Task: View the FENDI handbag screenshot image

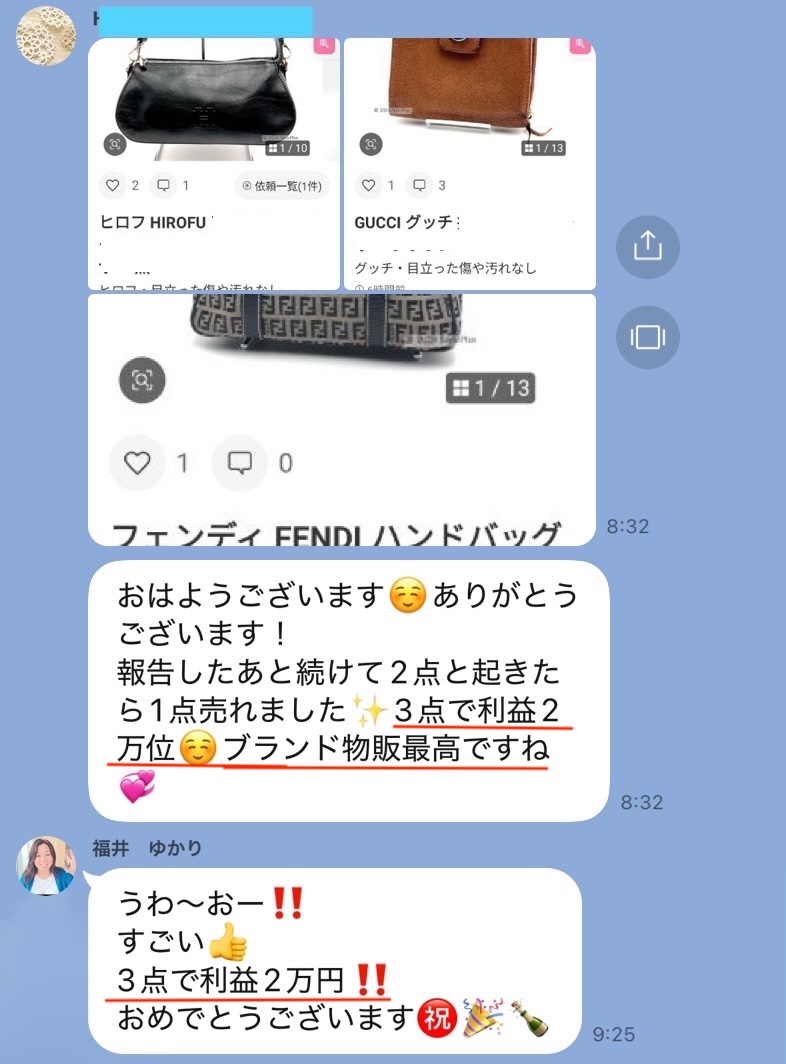Action: click(341, 419)
